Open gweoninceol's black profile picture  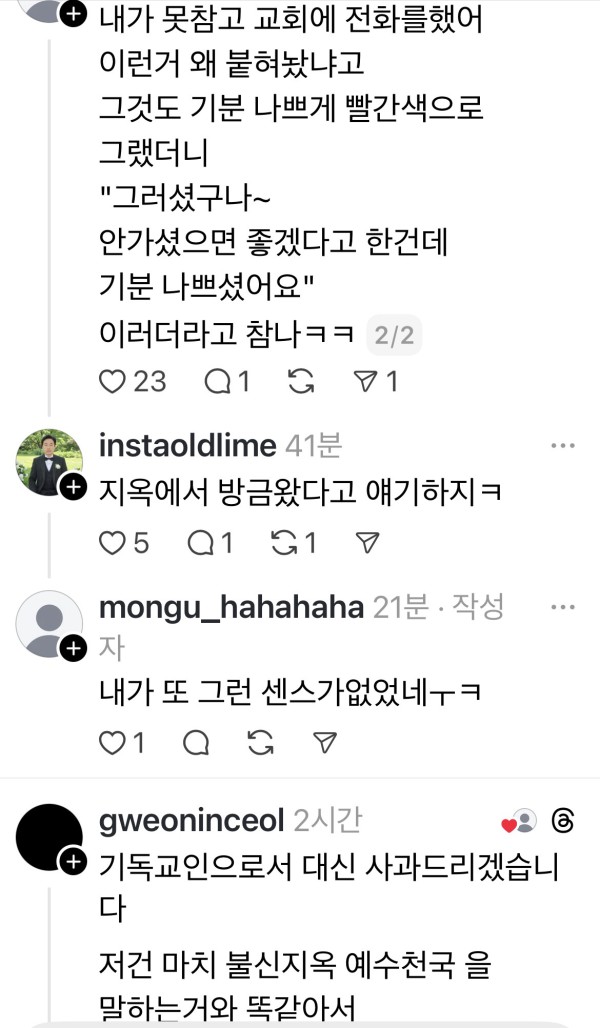[49, 837]
